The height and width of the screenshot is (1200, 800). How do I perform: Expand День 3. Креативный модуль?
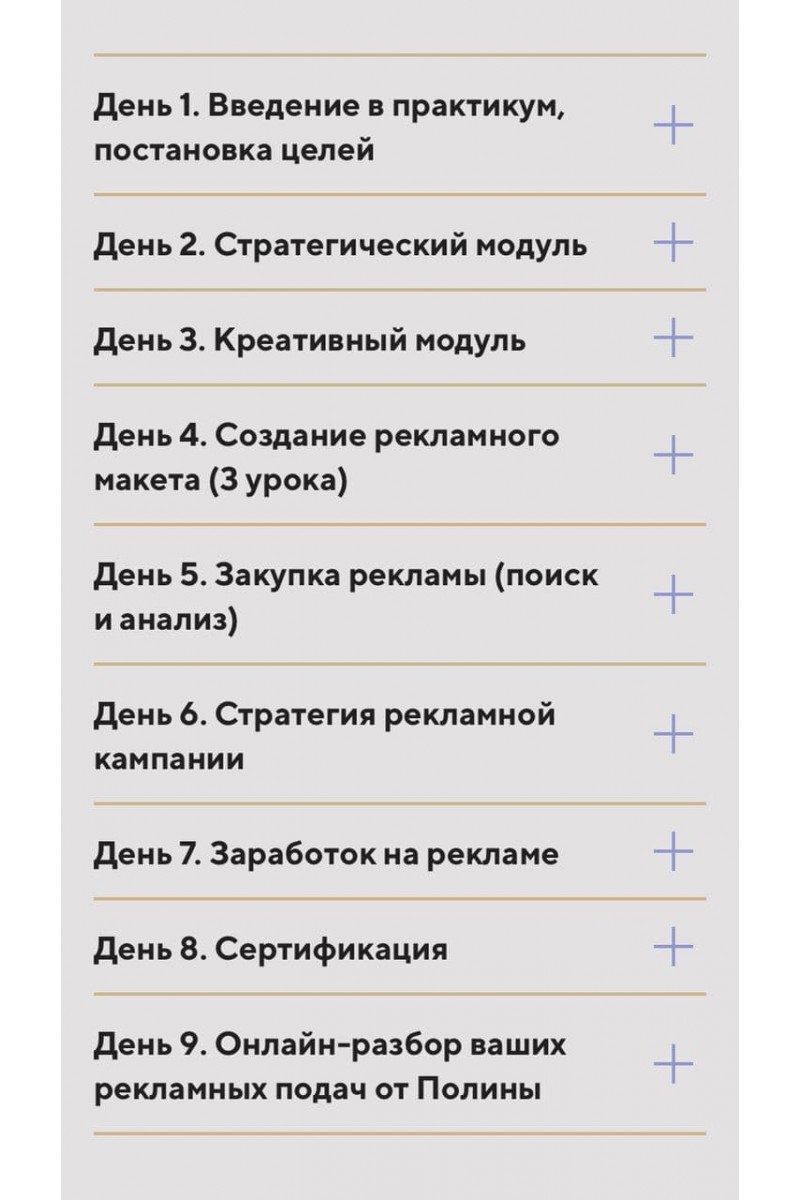(x=673, y=338)
